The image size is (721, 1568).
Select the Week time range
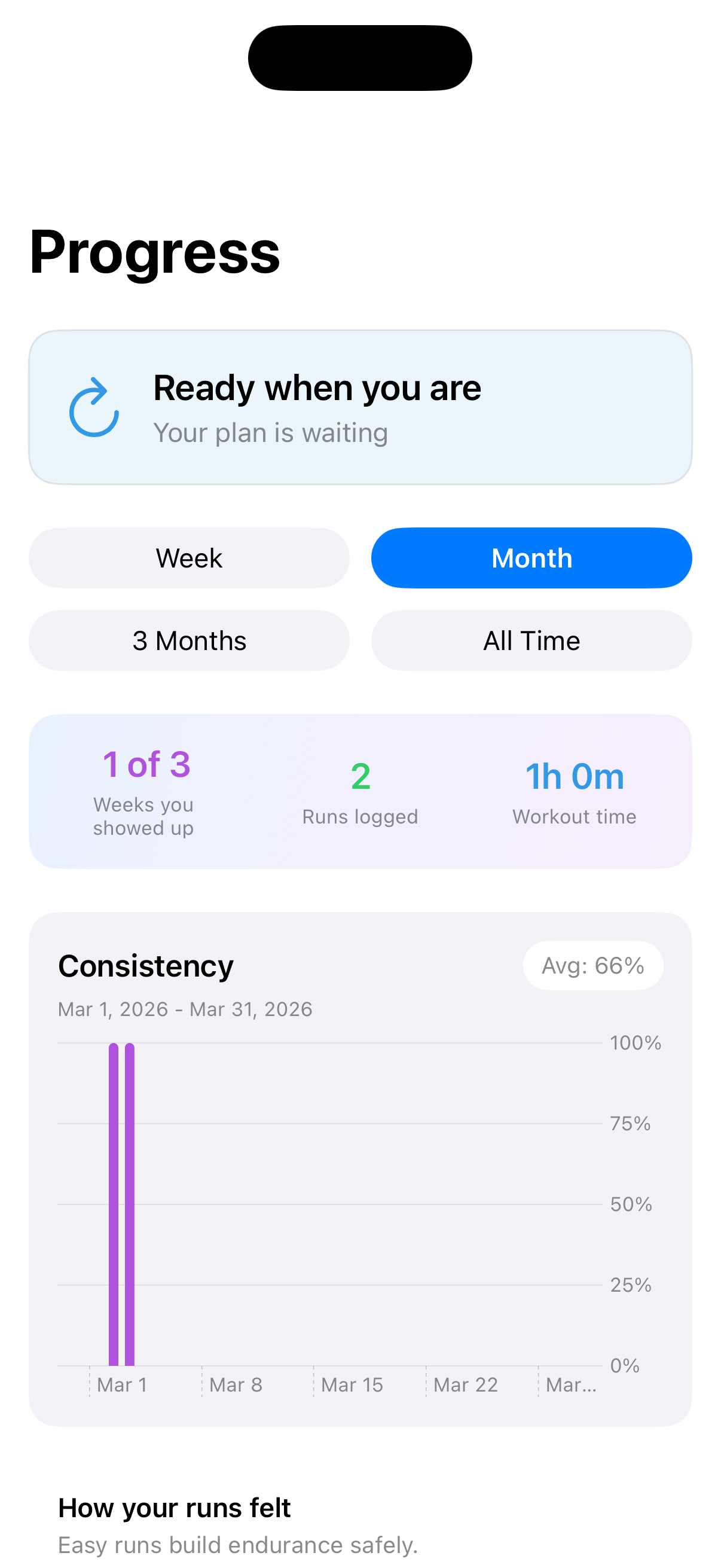point(188,557)
